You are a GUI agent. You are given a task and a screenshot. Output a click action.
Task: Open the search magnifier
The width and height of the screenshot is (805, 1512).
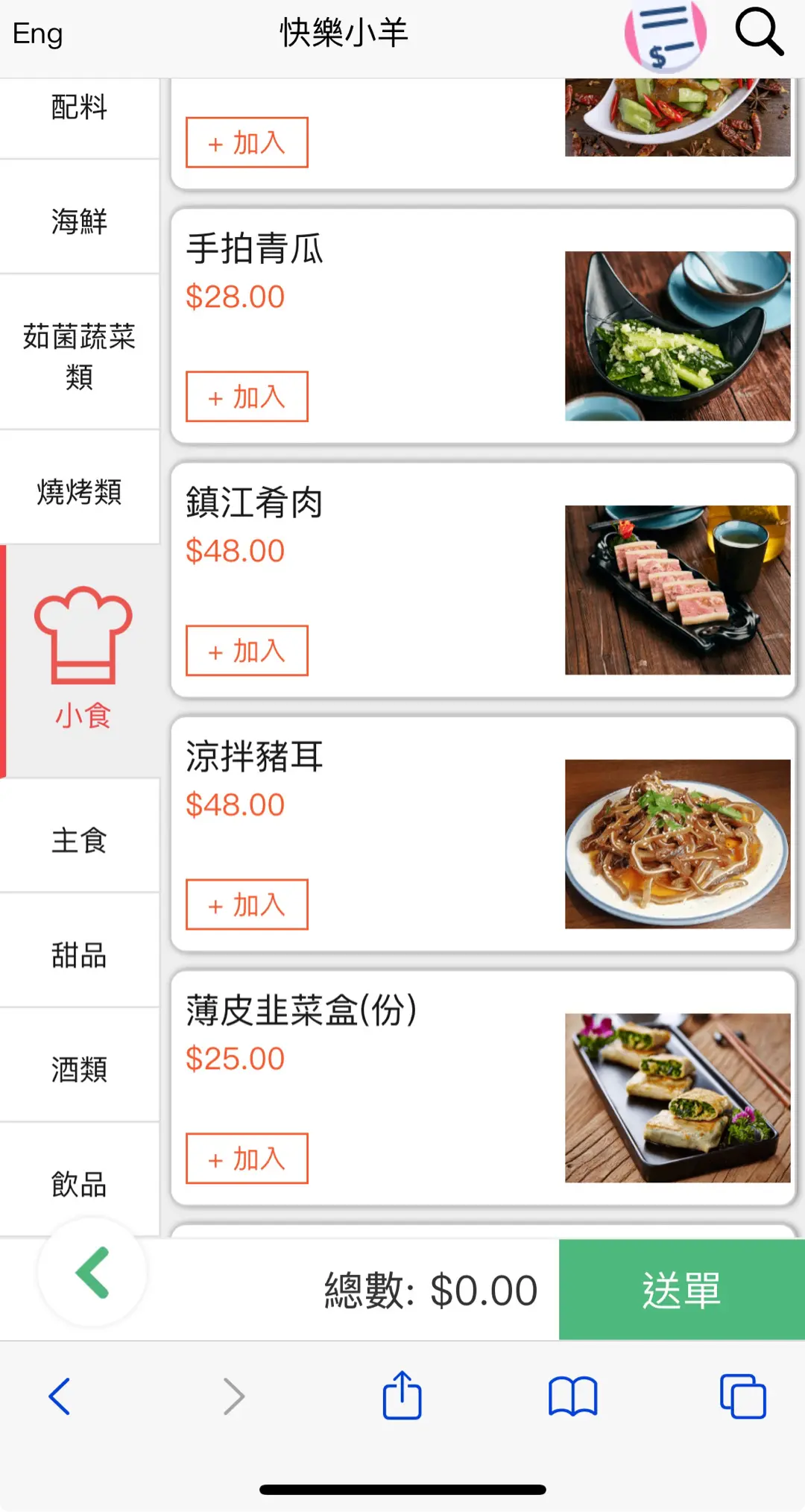pos(759,32)
